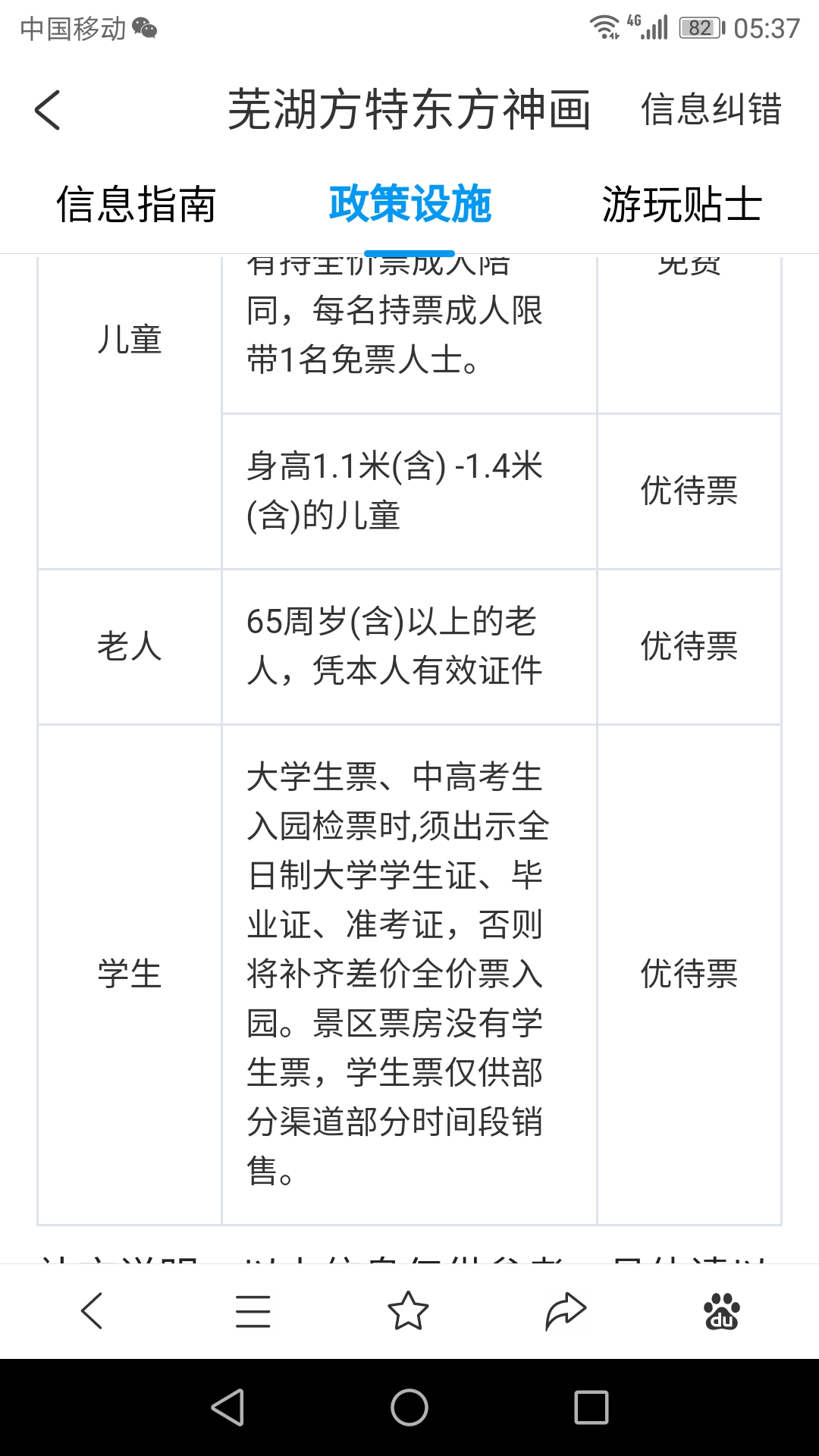Share this page
Image resolution: width=819 pixels, height=1456 pixels.
pyautogui.click(x=566, y=1310)
